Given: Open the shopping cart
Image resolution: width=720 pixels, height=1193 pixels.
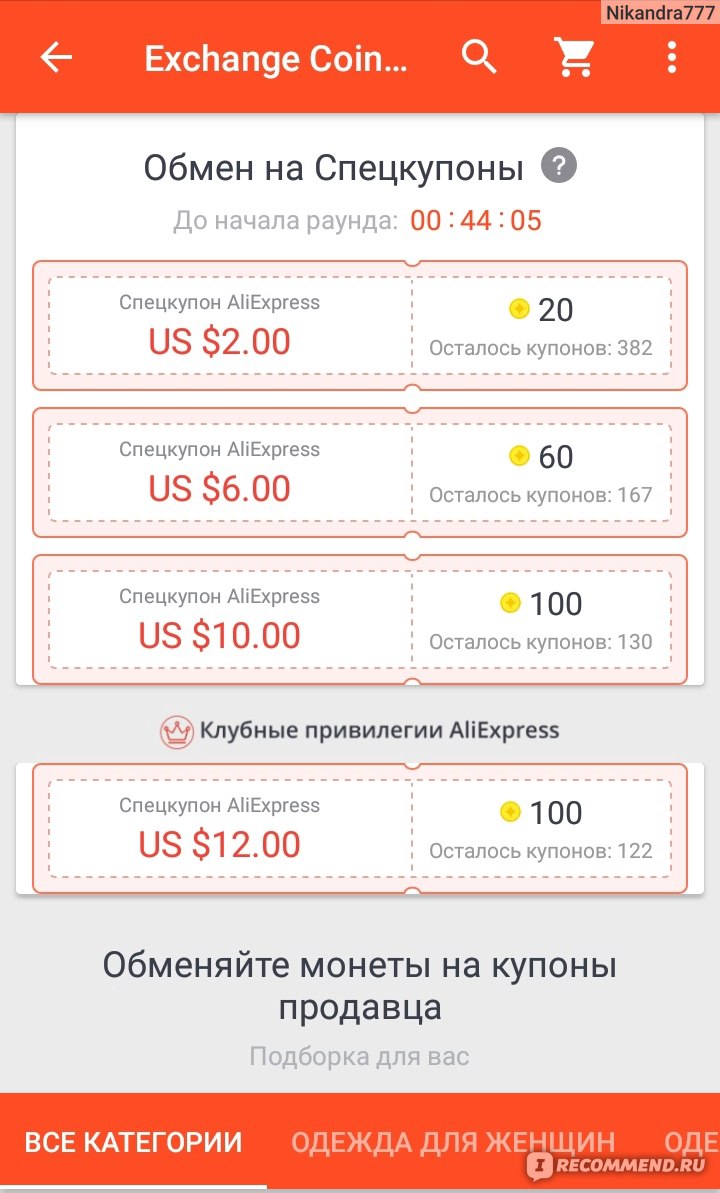Looking at the screenshot, I should click(575, 58).
